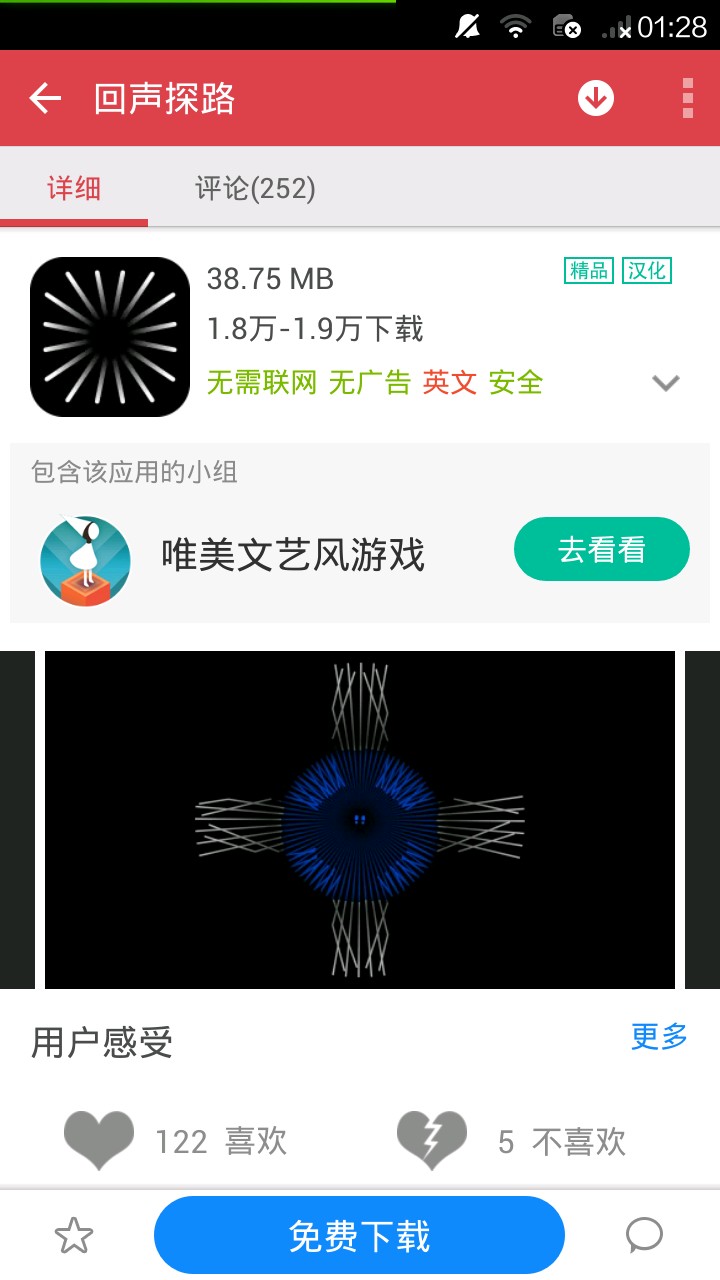The image size is (720, 1280).
Task: Open the download manager icon
Action: 596,98
